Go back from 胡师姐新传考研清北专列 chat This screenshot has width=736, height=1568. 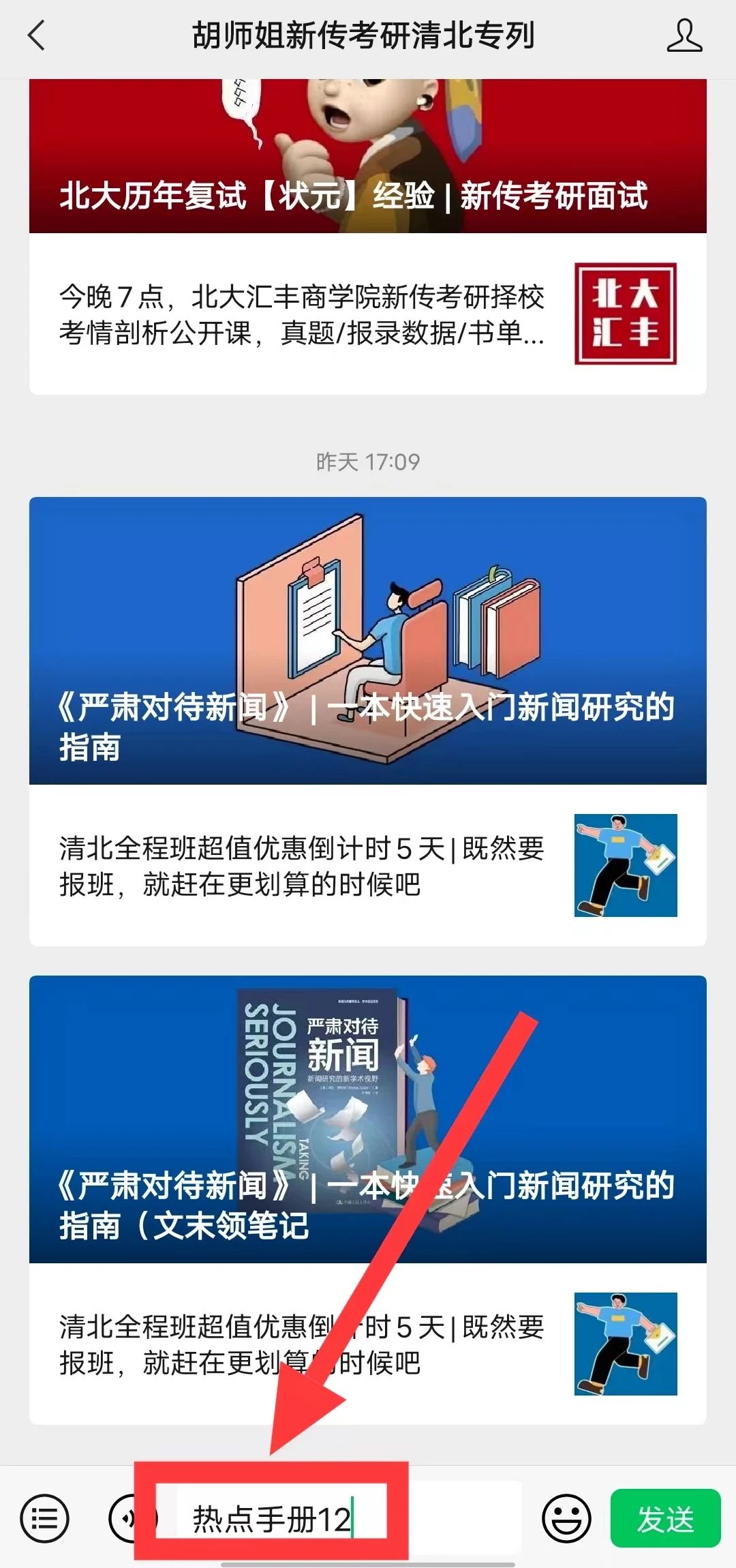[x=37, y=35]
